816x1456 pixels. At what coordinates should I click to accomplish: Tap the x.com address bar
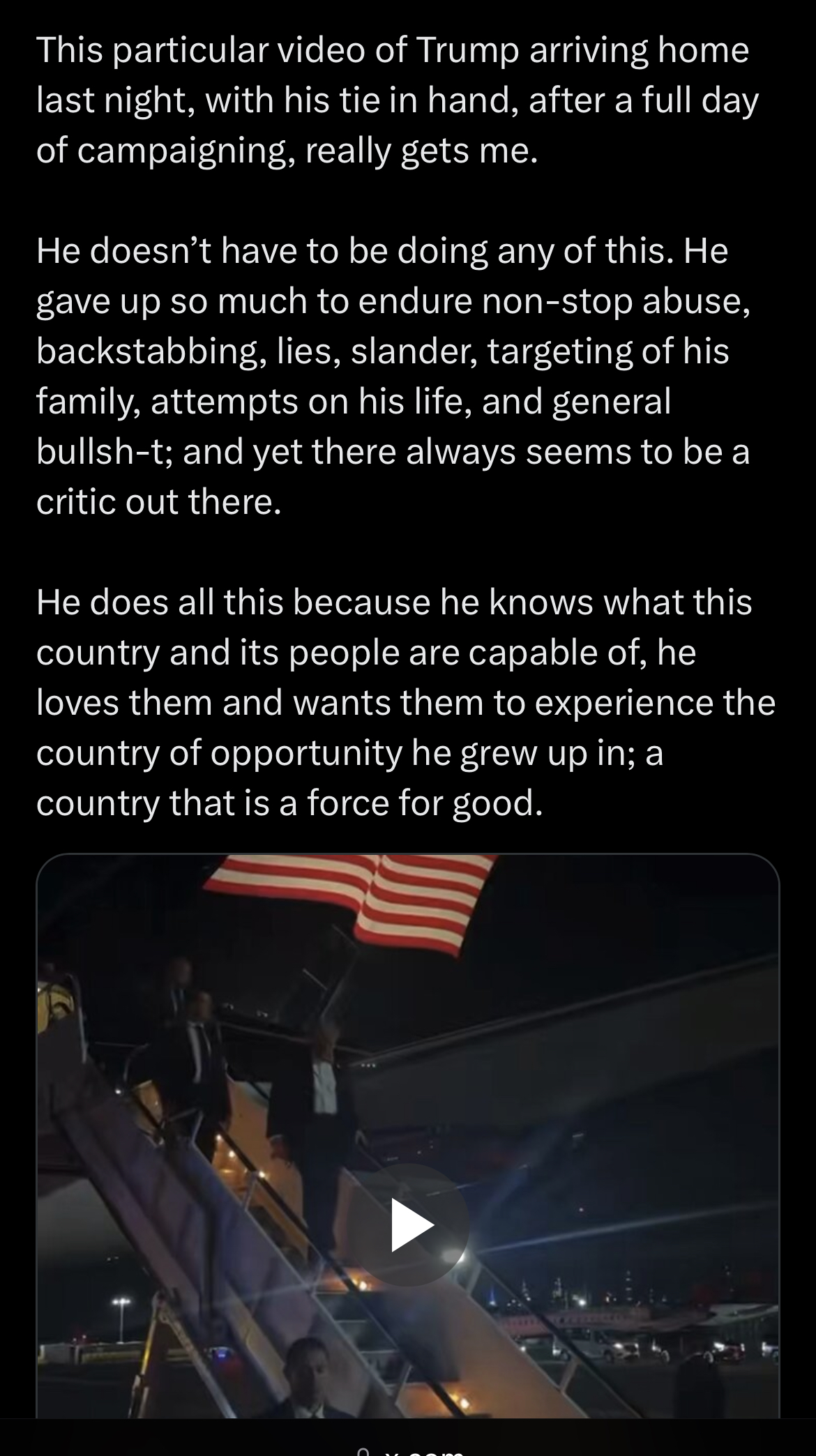click(x=410, y=1448)
